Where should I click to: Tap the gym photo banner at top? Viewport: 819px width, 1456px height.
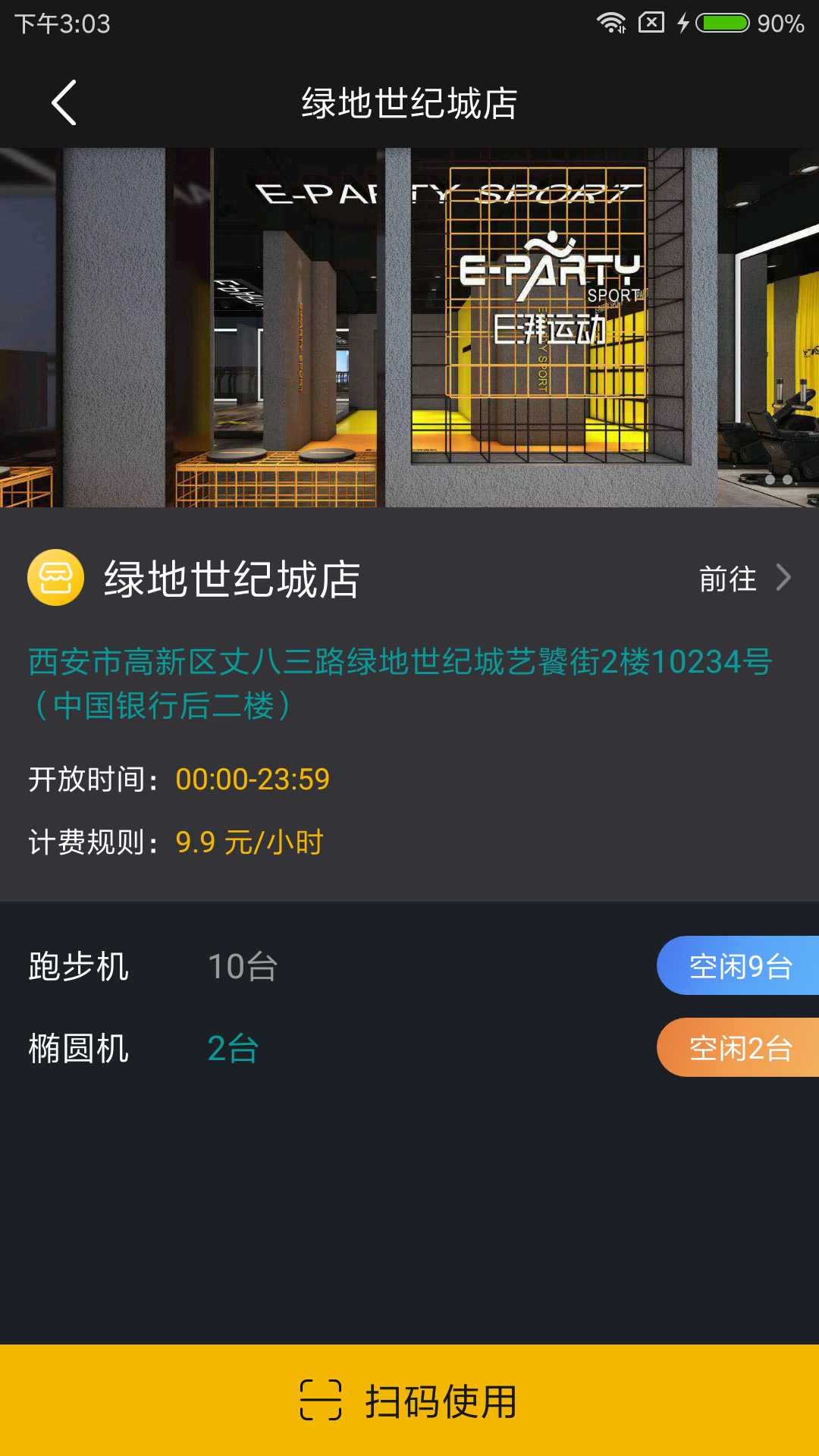pyautogui.click(x=409, y=326)
